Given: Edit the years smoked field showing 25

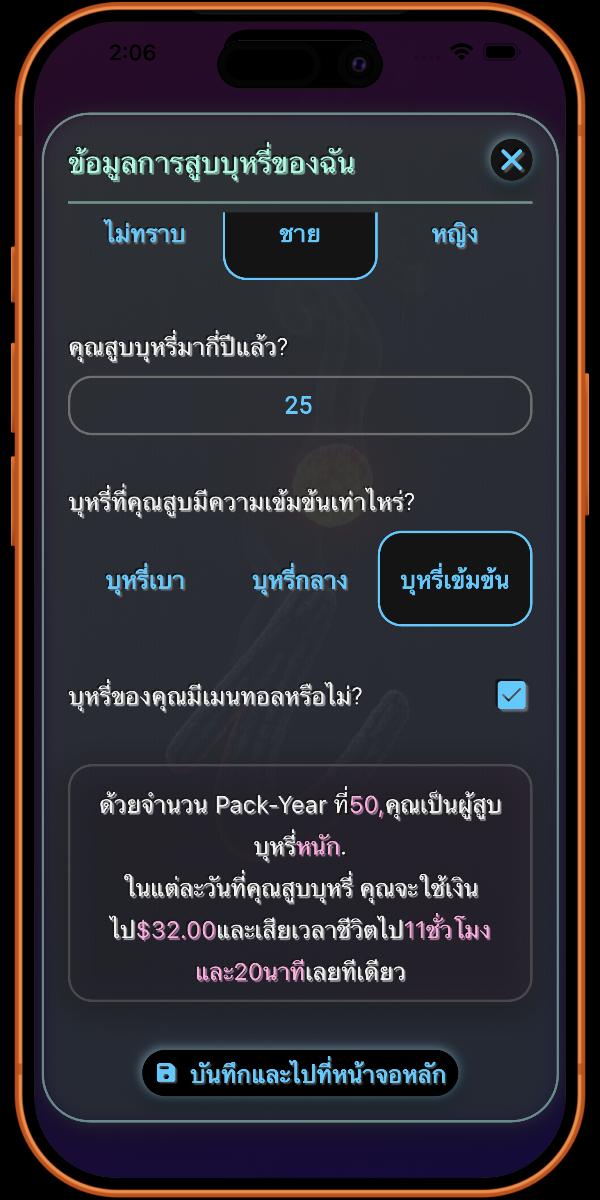Looking at the screenshot, I should click(x=299, y=405).
